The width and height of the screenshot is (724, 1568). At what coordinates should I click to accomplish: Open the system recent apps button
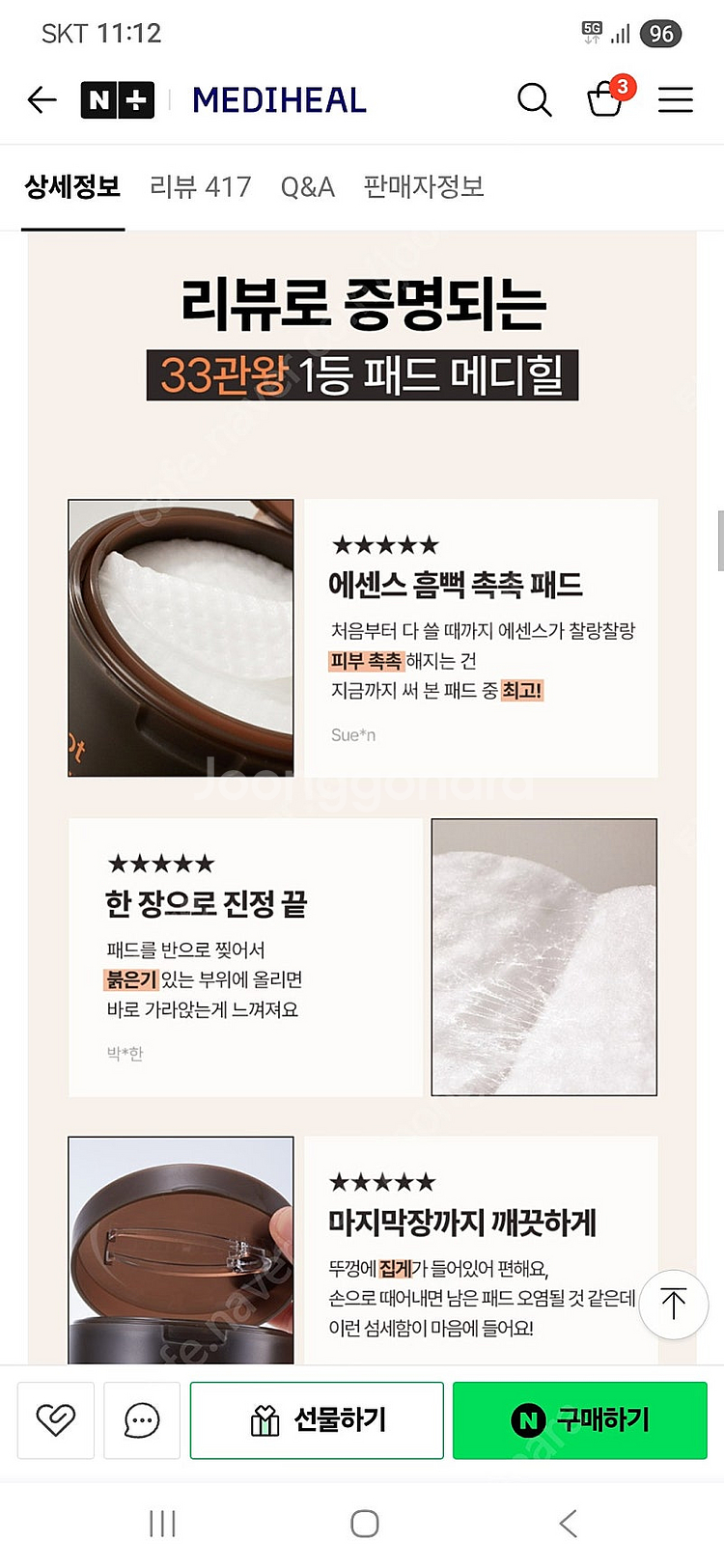[x=162, y=1524]
